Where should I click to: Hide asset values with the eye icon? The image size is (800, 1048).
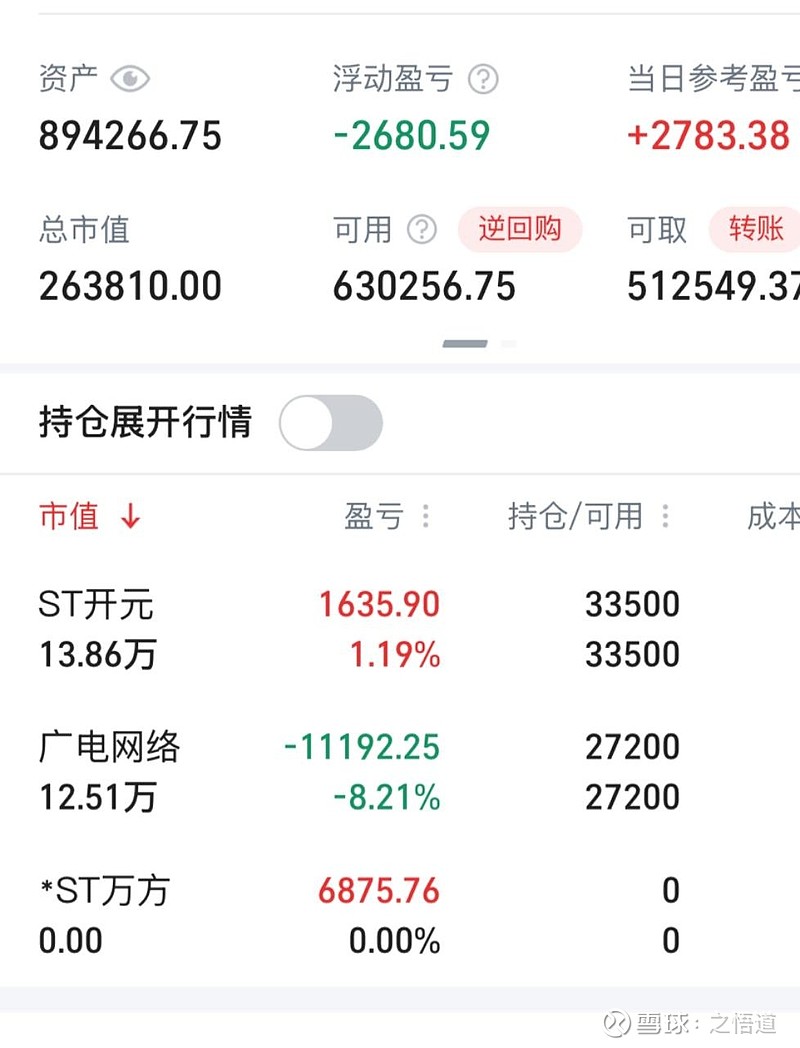click(x=130, y=79)
